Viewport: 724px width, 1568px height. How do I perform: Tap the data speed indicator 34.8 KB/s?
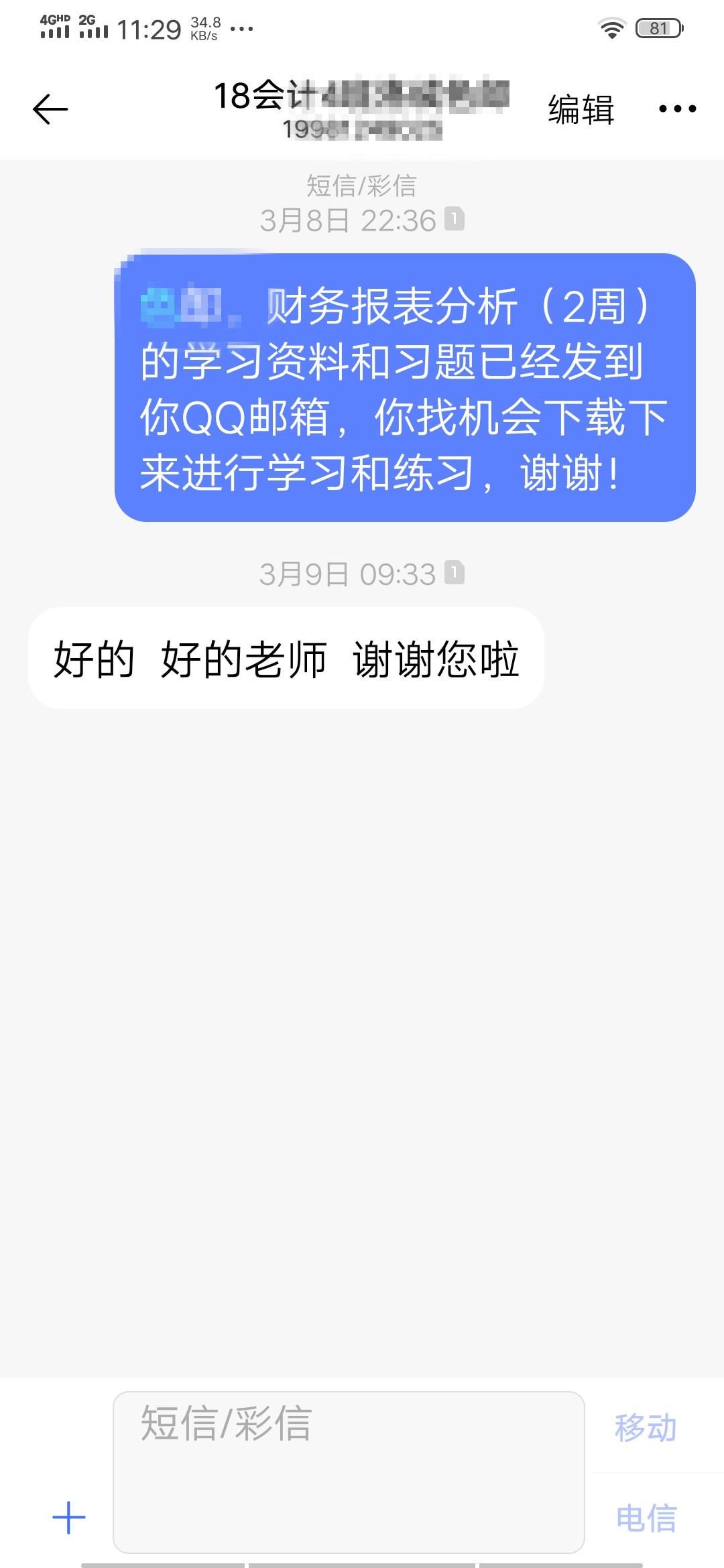pos(204,27)
